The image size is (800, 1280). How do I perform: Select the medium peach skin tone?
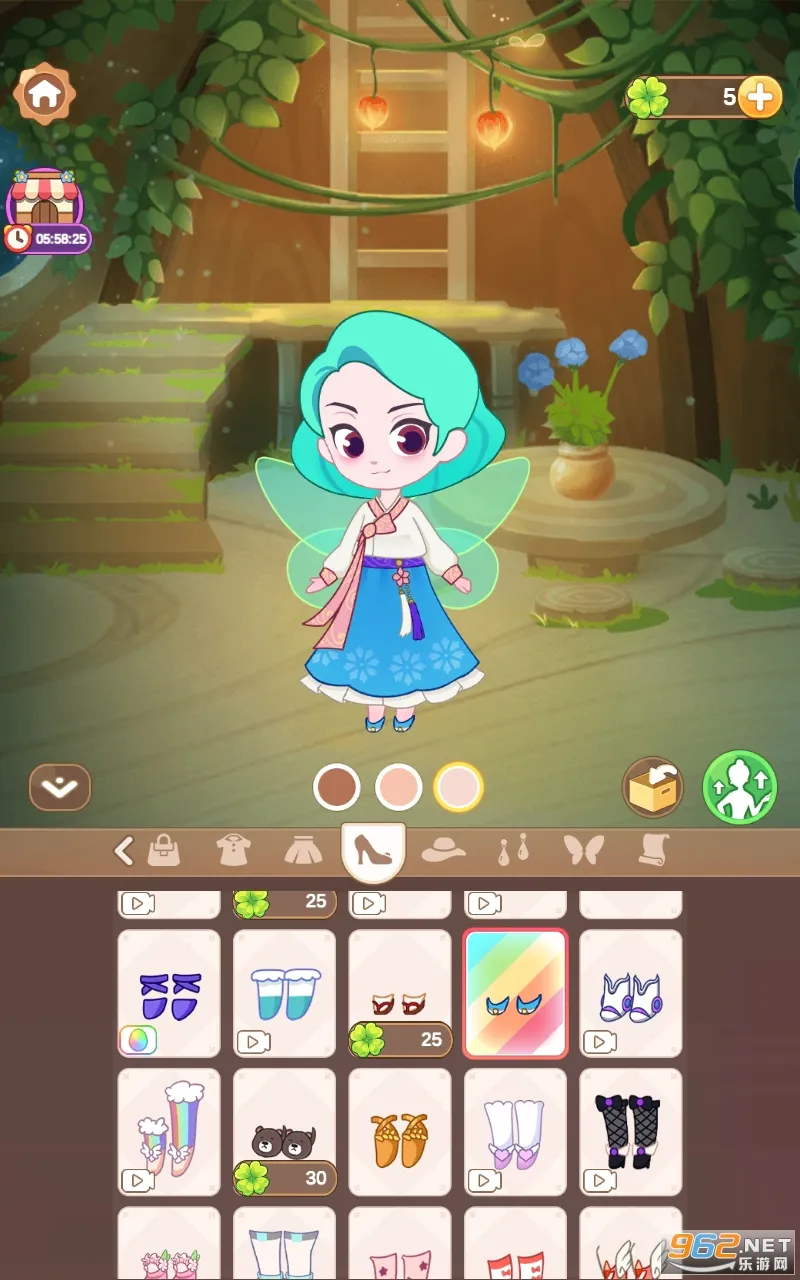(x=398, y=787)
